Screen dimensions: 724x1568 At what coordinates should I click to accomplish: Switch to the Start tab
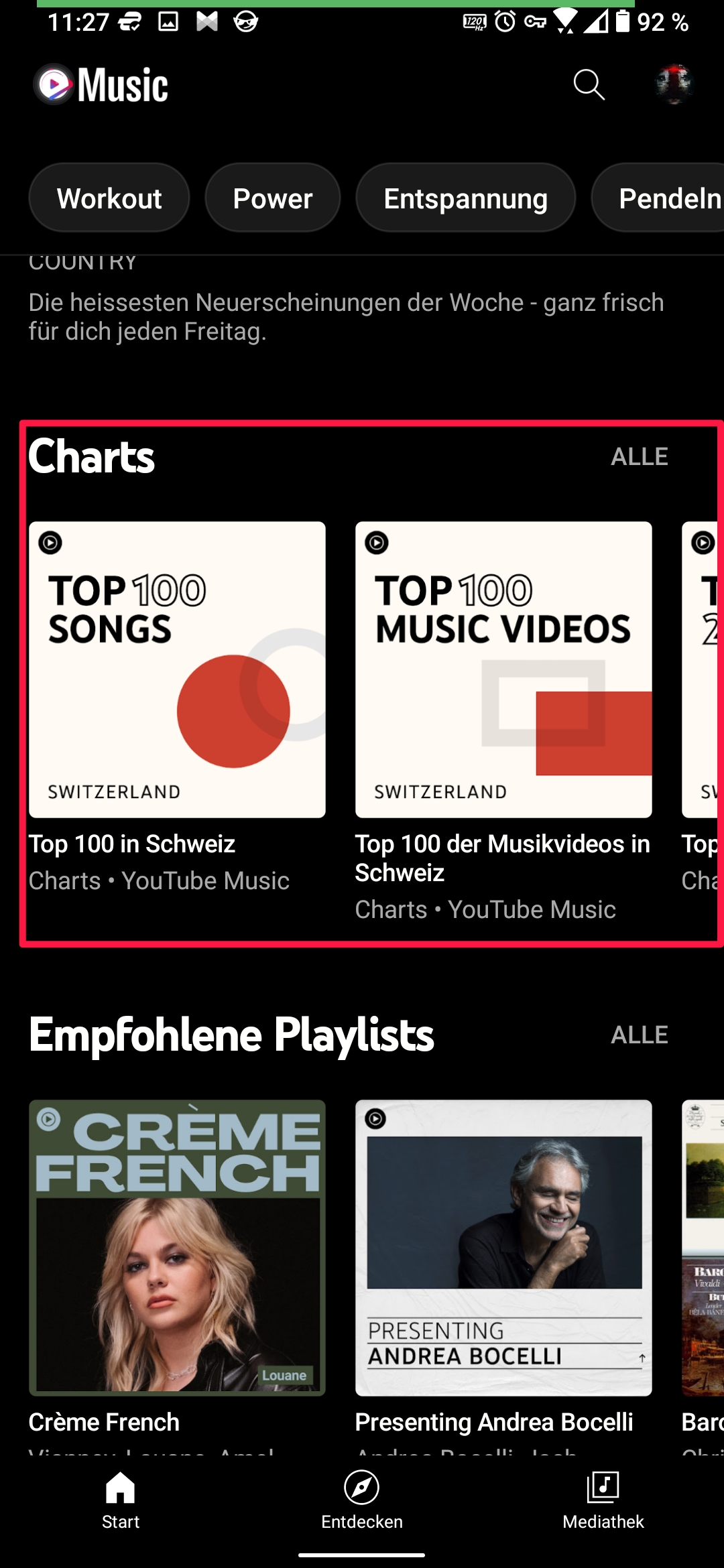[x=121, y=1501]
